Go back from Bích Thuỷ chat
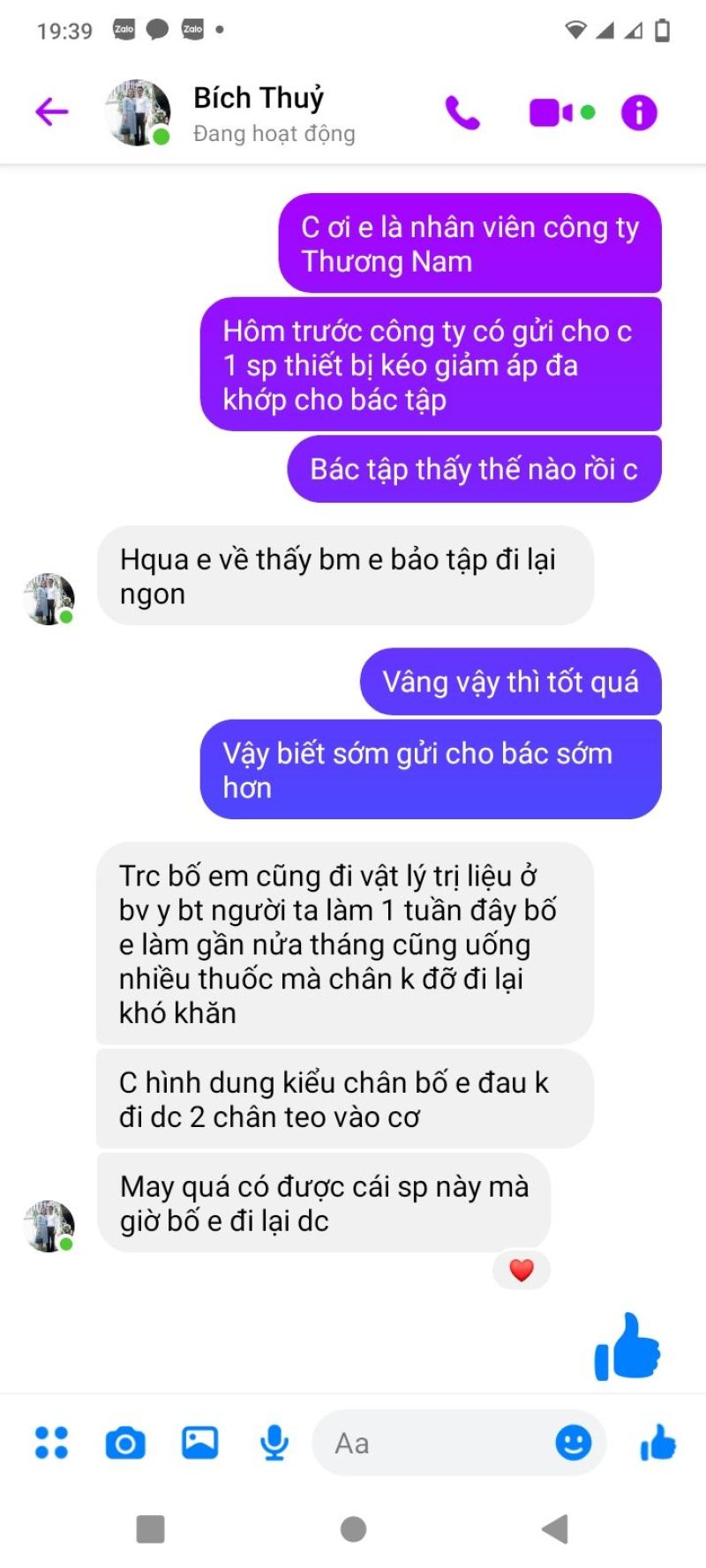 (51, 112)
